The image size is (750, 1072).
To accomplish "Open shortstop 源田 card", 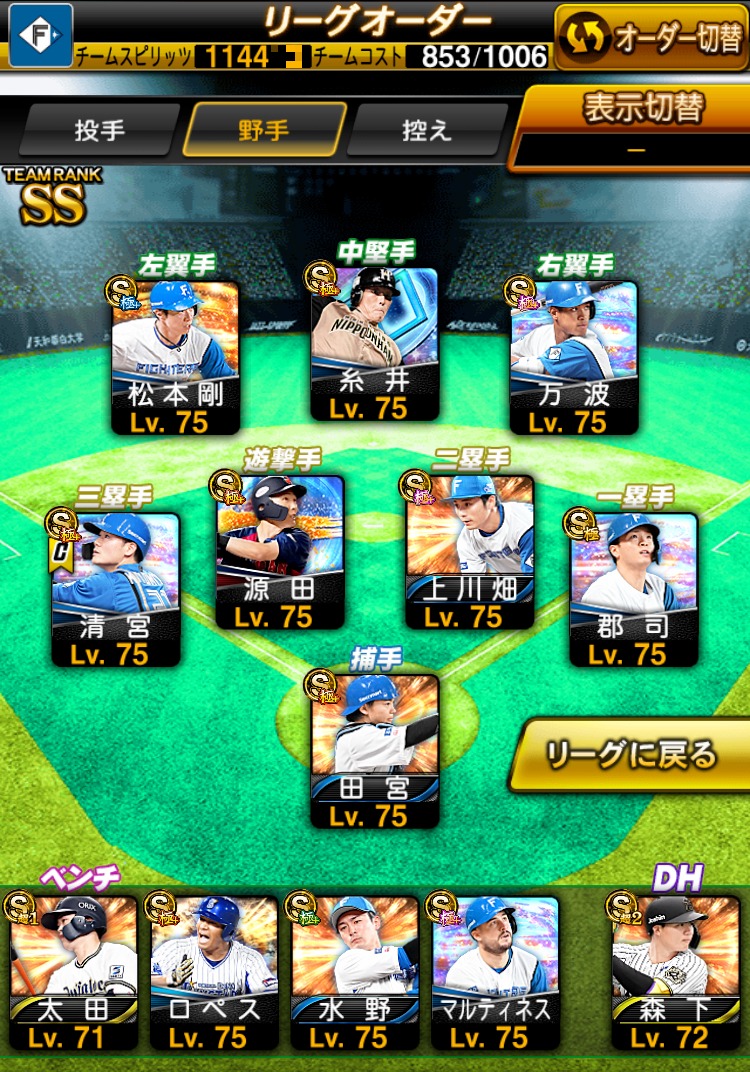I will pos(280,552).
